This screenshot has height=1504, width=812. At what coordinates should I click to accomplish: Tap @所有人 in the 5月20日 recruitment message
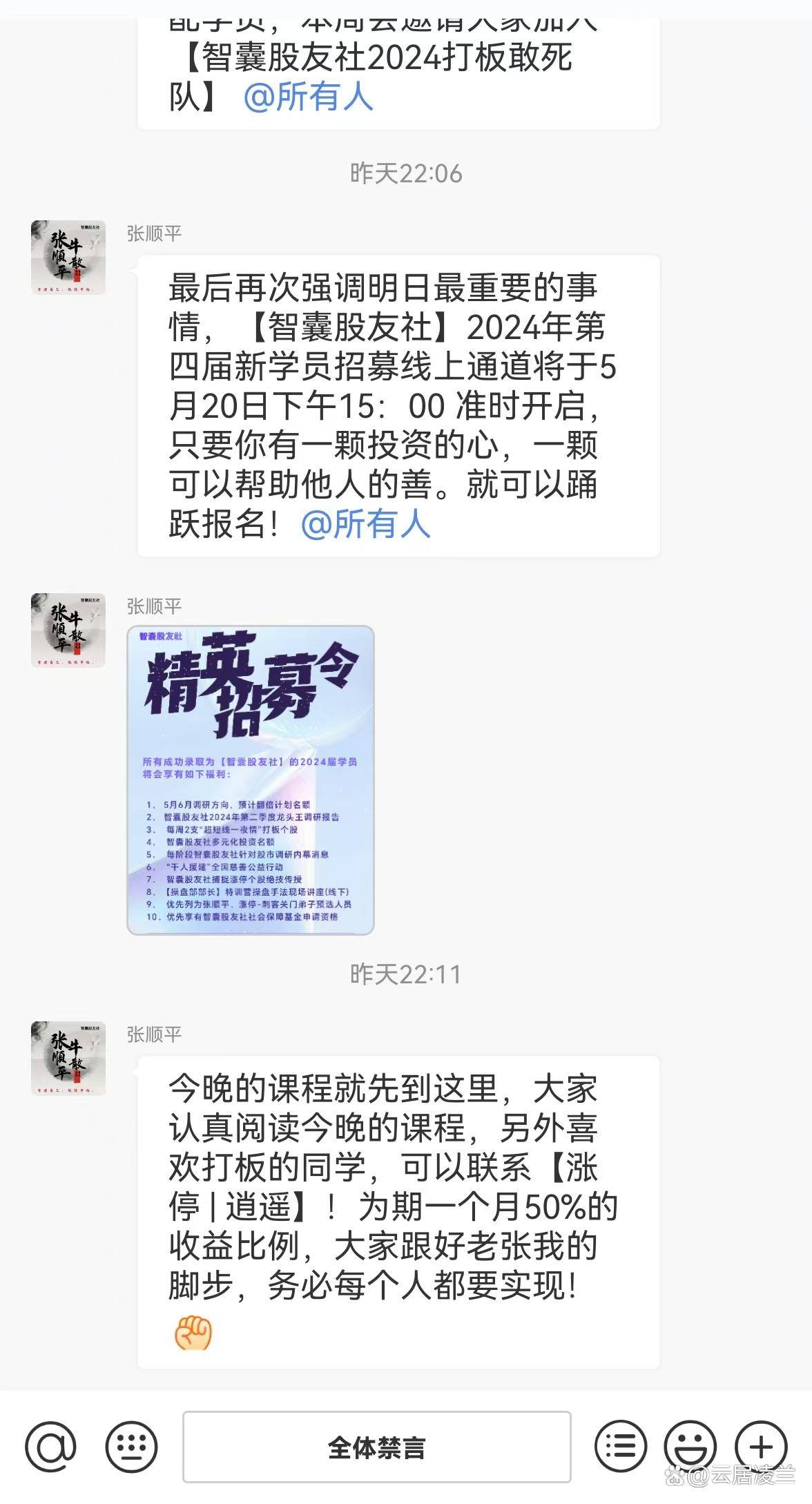[x=366, y=523]
